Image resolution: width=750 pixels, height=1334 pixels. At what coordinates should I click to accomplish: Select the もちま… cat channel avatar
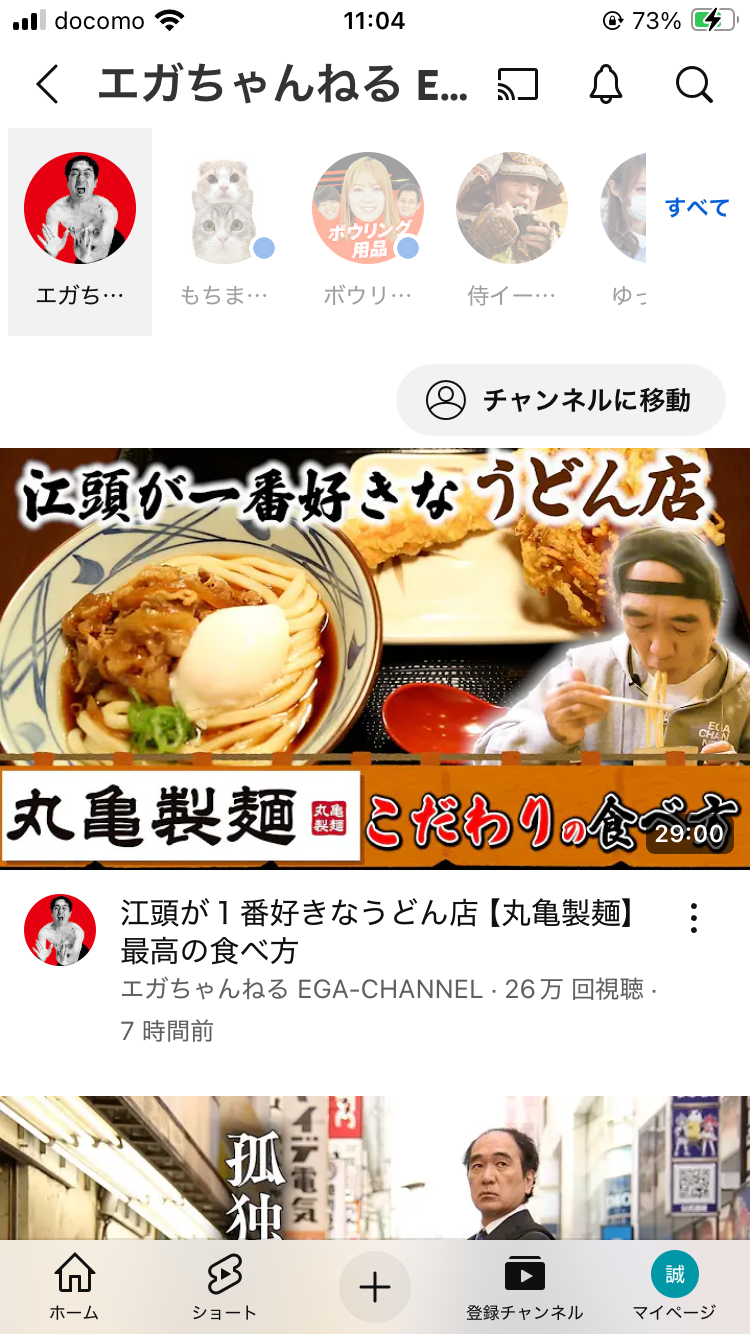click(224, 209)
